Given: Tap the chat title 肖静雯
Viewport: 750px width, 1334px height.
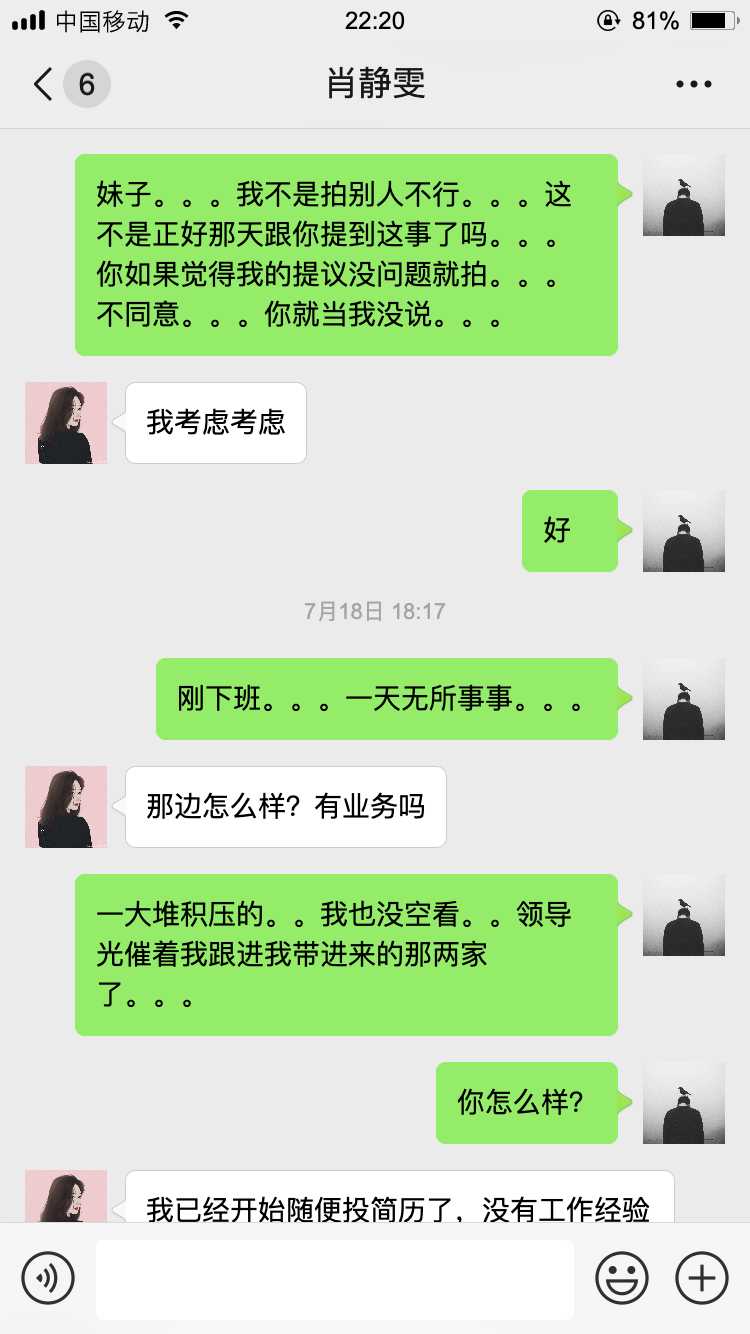Looking at the screenshot, I should click(x=375, y=84).
